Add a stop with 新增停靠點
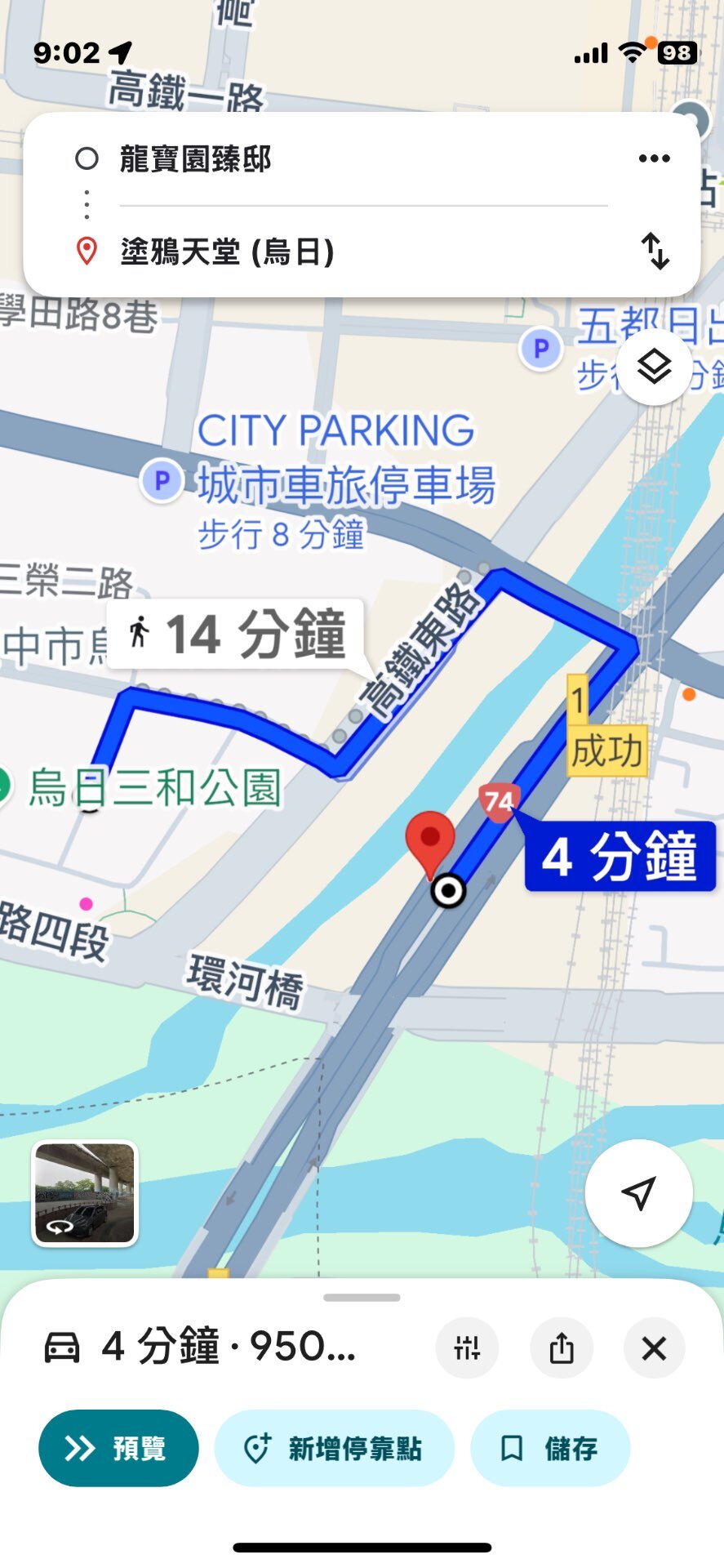The height and width of the screenshot is (1568, 724). point(334,1448)
